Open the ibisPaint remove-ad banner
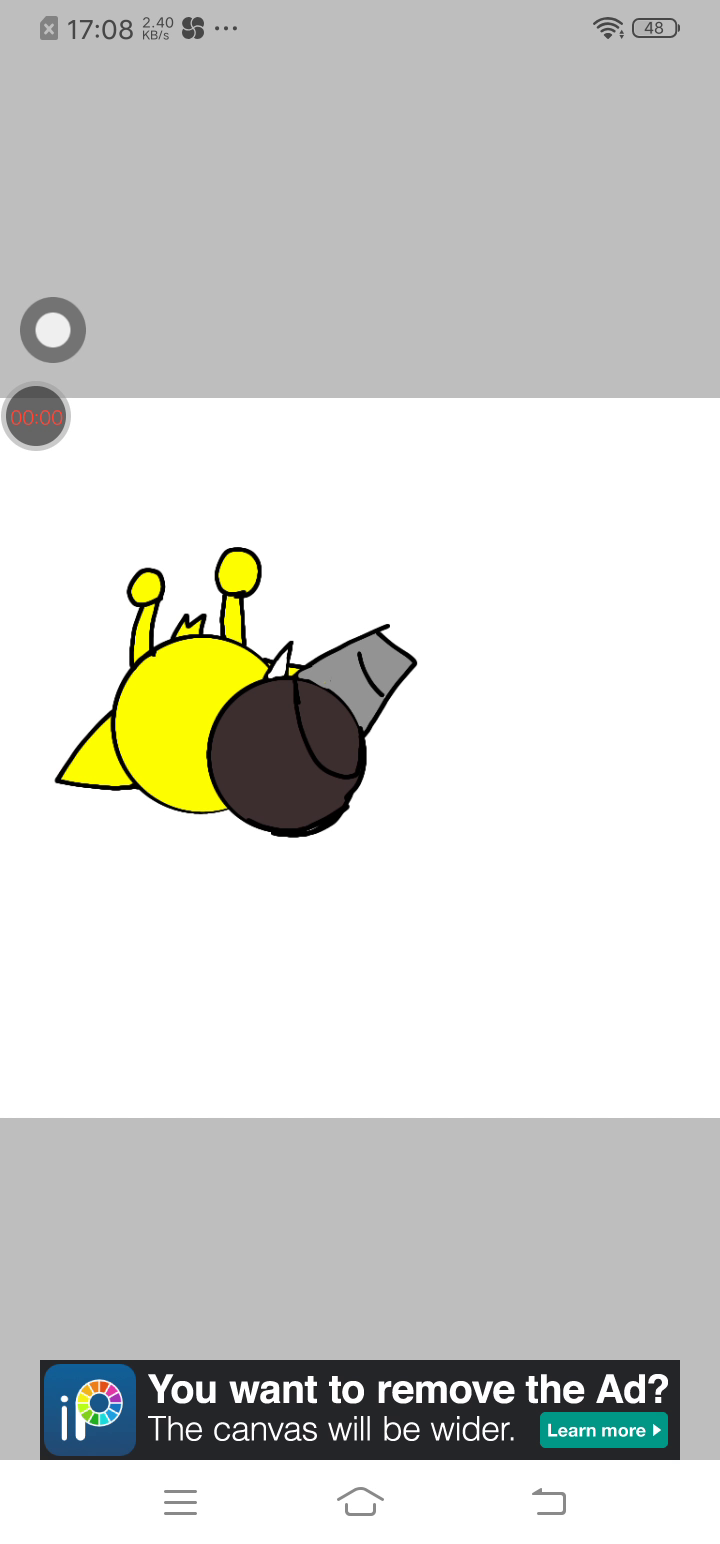This screenshot has width=720, height=1544. [x=360, y=1410]
